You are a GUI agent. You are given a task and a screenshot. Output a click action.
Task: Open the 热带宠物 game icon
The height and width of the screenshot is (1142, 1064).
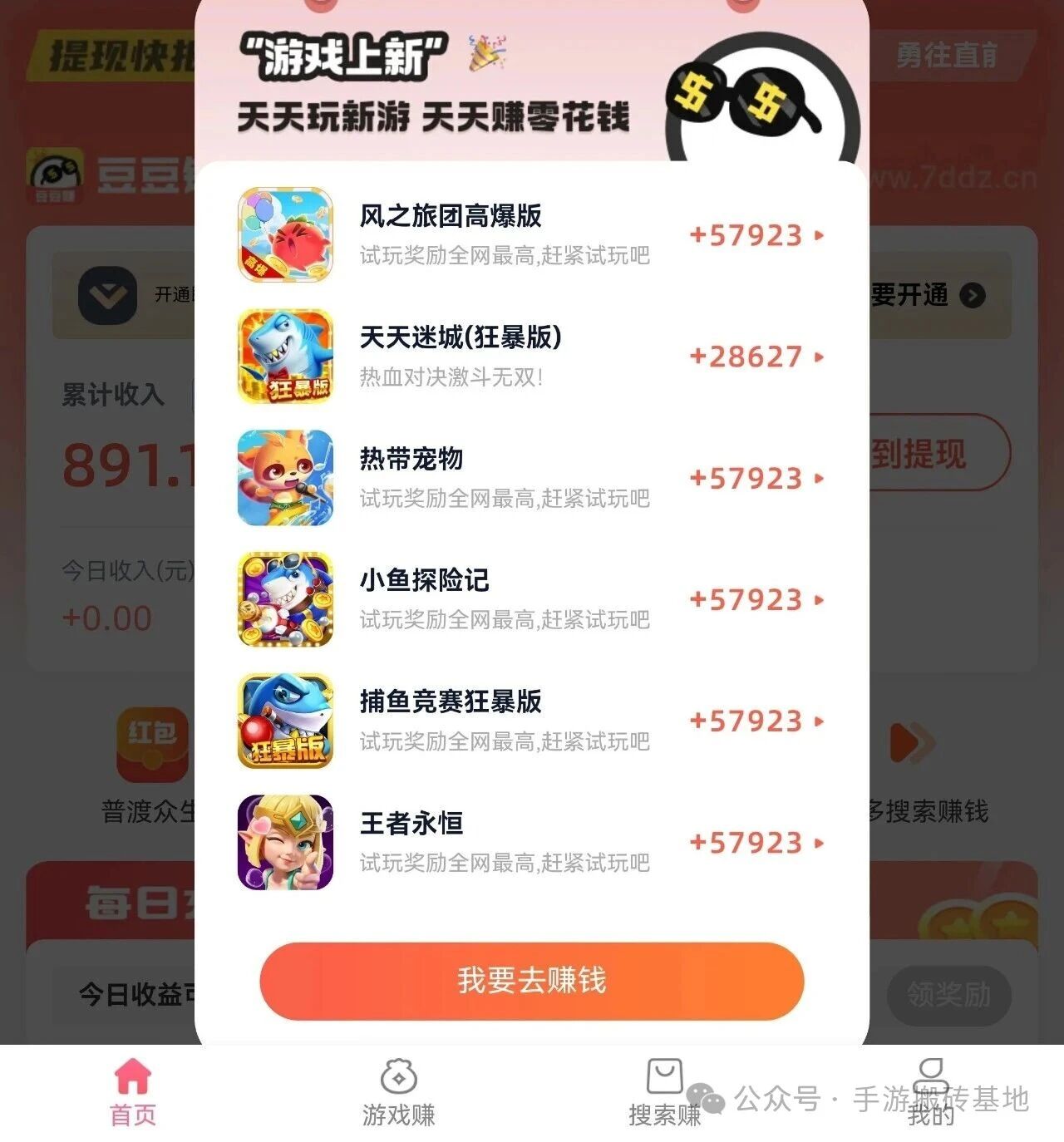285,479
